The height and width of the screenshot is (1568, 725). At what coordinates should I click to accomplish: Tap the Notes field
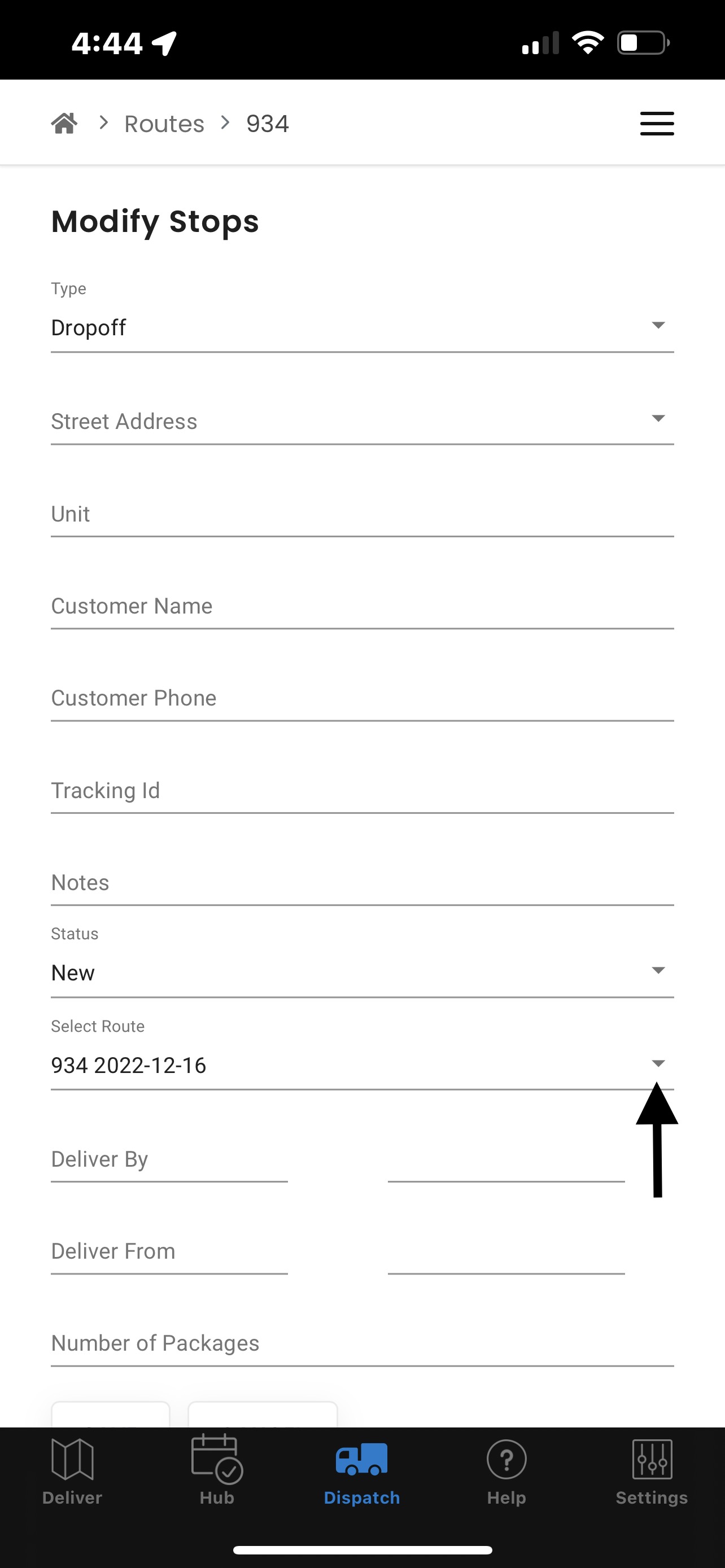362,882
